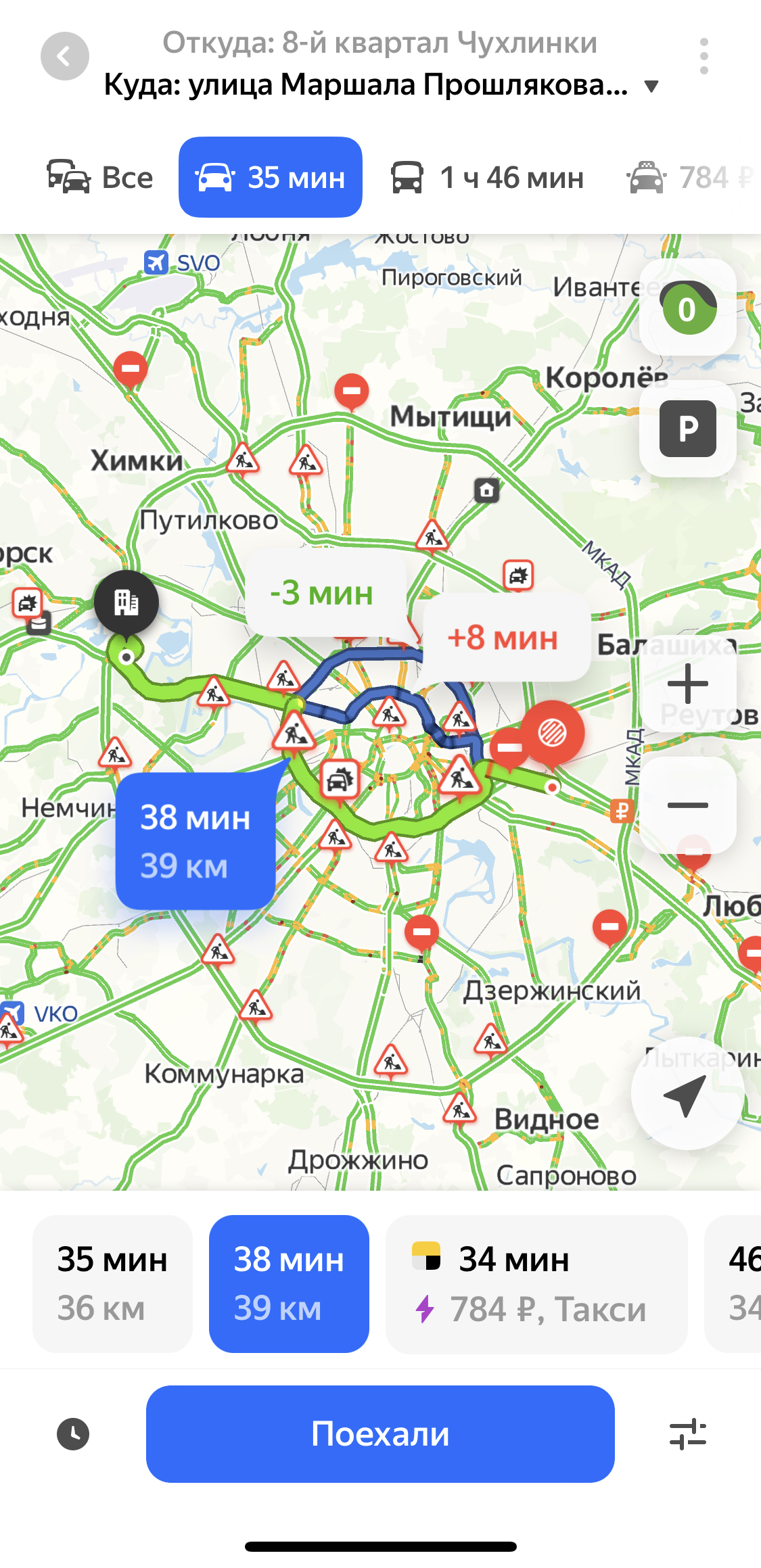Choose the 38 мин 39 км route
Image resolution: width=761 pixels, height=1568 pixels.
coord(289,1283)
